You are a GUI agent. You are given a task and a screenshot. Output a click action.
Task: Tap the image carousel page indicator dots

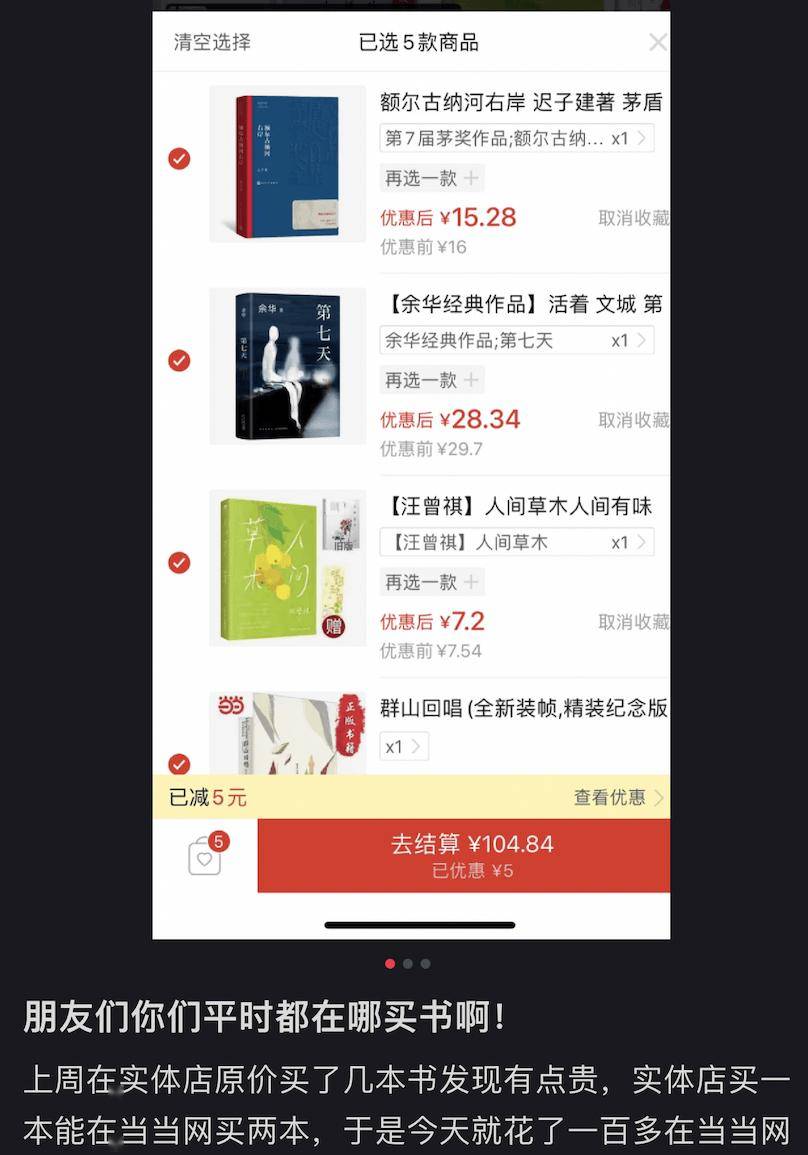tap(407, 964)
